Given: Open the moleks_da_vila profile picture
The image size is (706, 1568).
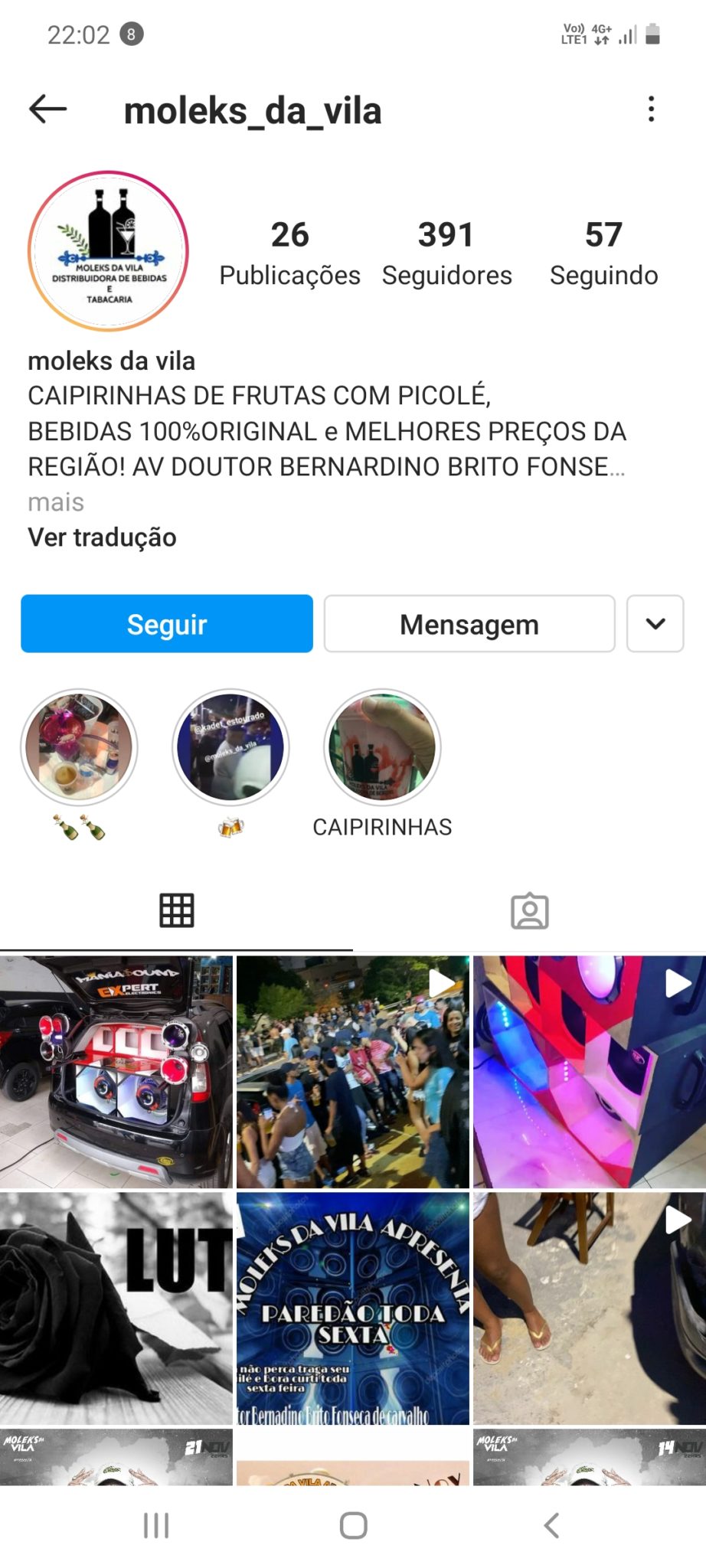Looking at the screenshot, I should click(x=108, y=251).
